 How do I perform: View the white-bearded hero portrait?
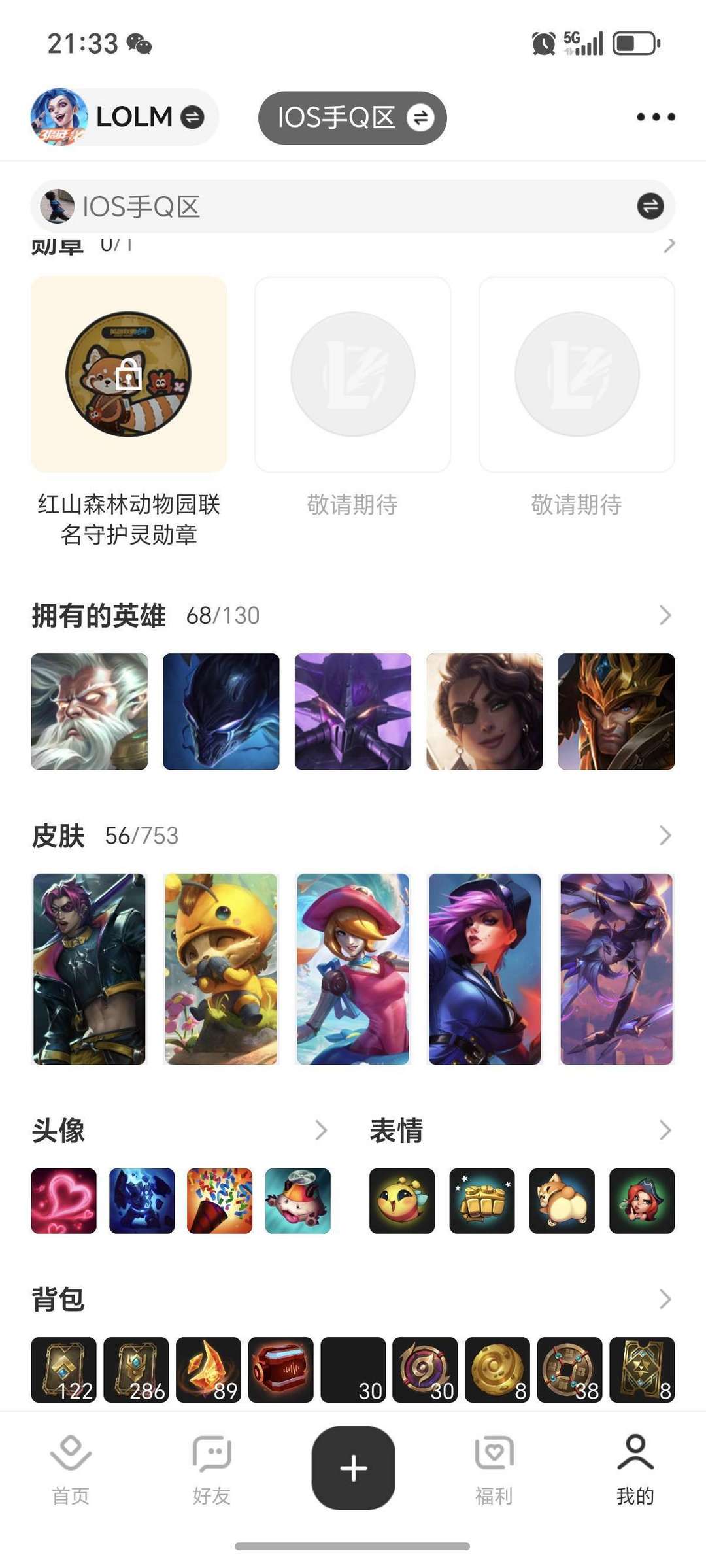(90, 711)
